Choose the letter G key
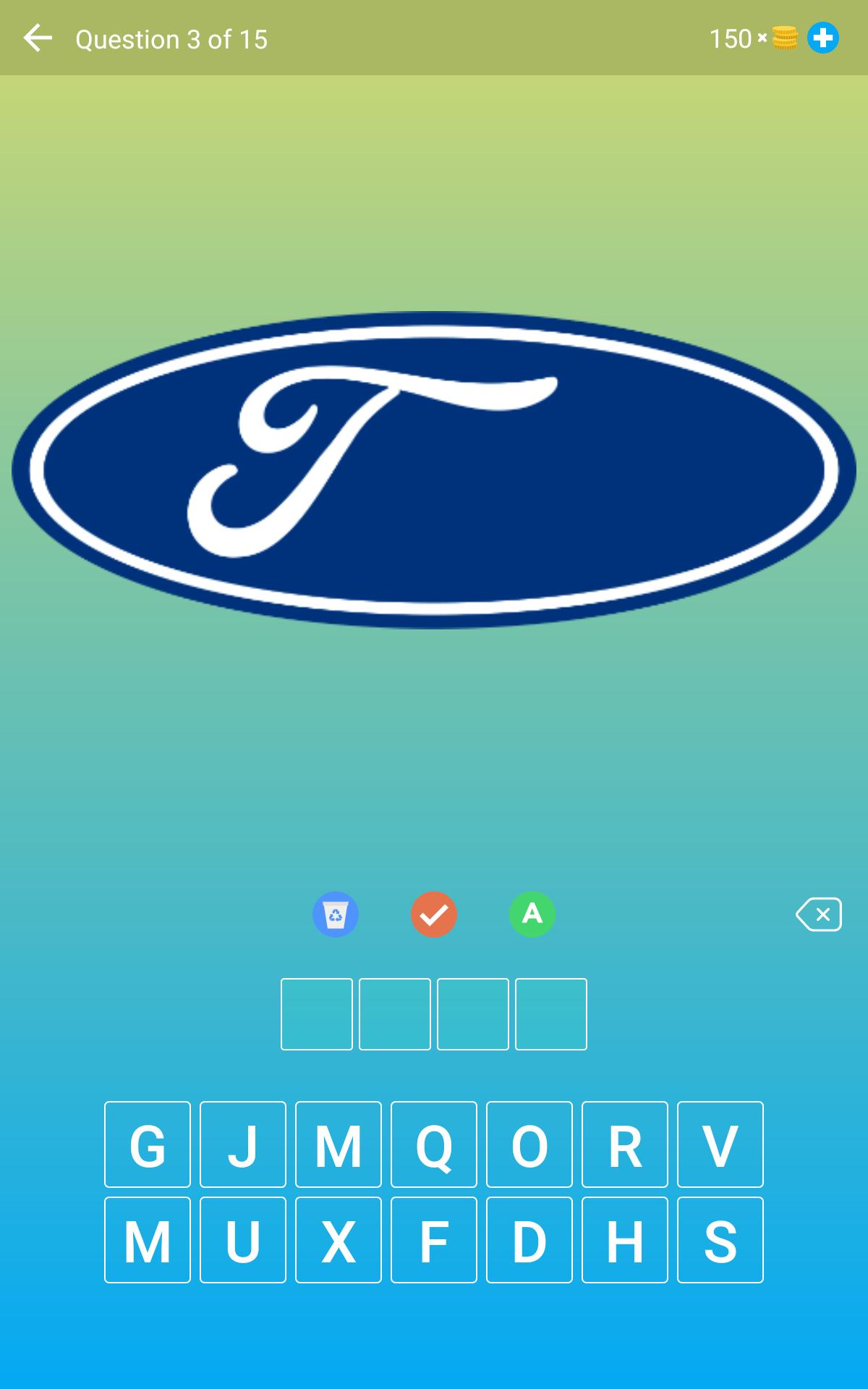This screenshot has height=1389, width=868. [148, 1144]
